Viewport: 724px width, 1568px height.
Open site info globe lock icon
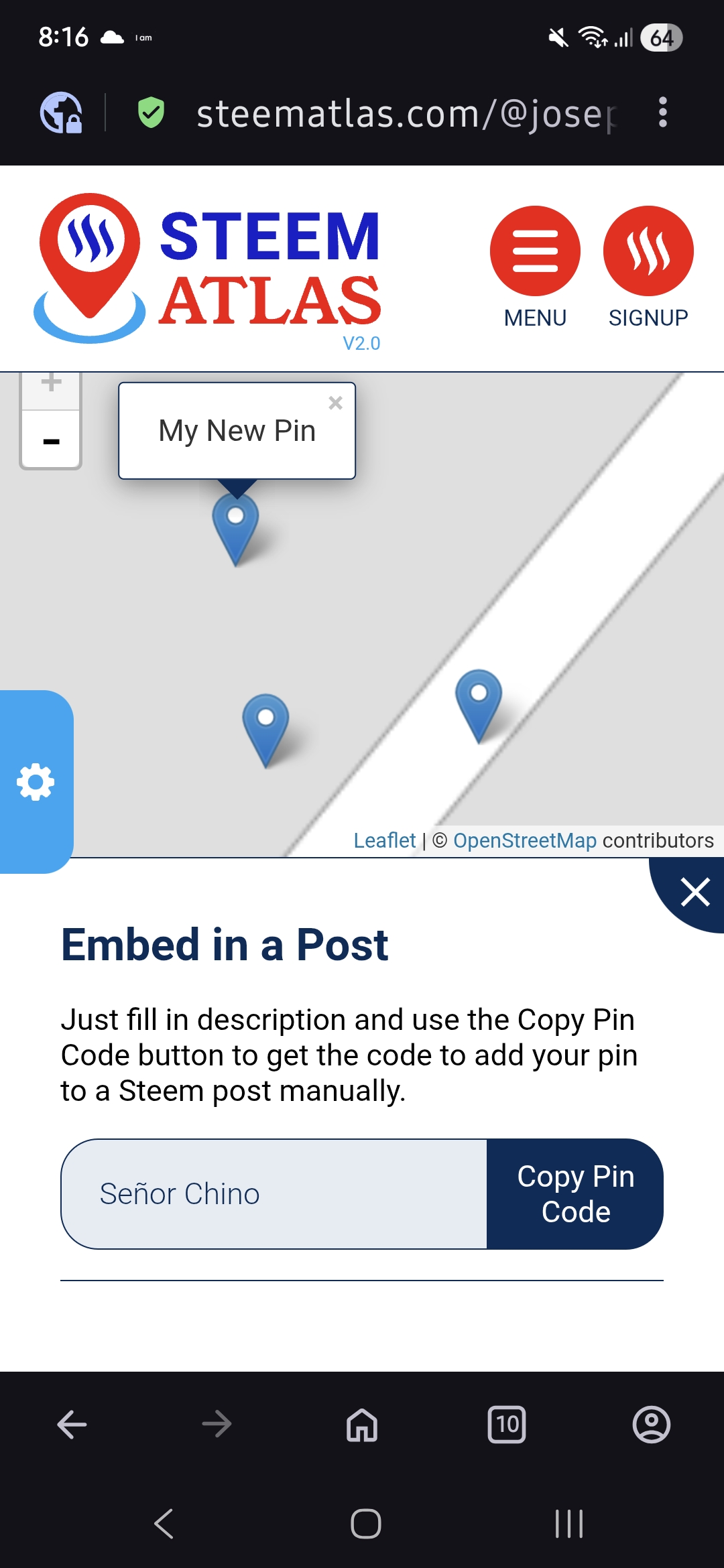click(x=61, y=112)
